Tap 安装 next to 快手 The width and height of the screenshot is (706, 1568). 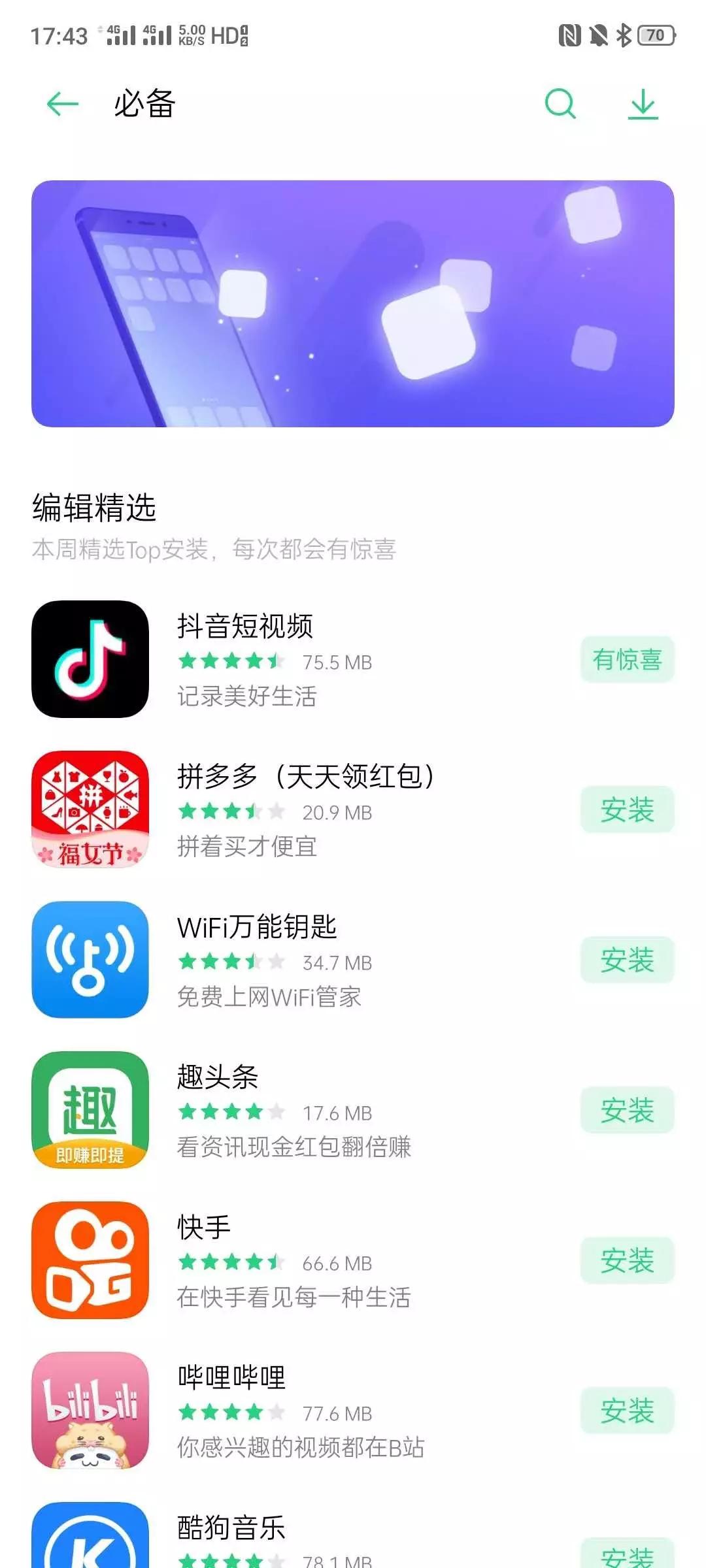627,1261
